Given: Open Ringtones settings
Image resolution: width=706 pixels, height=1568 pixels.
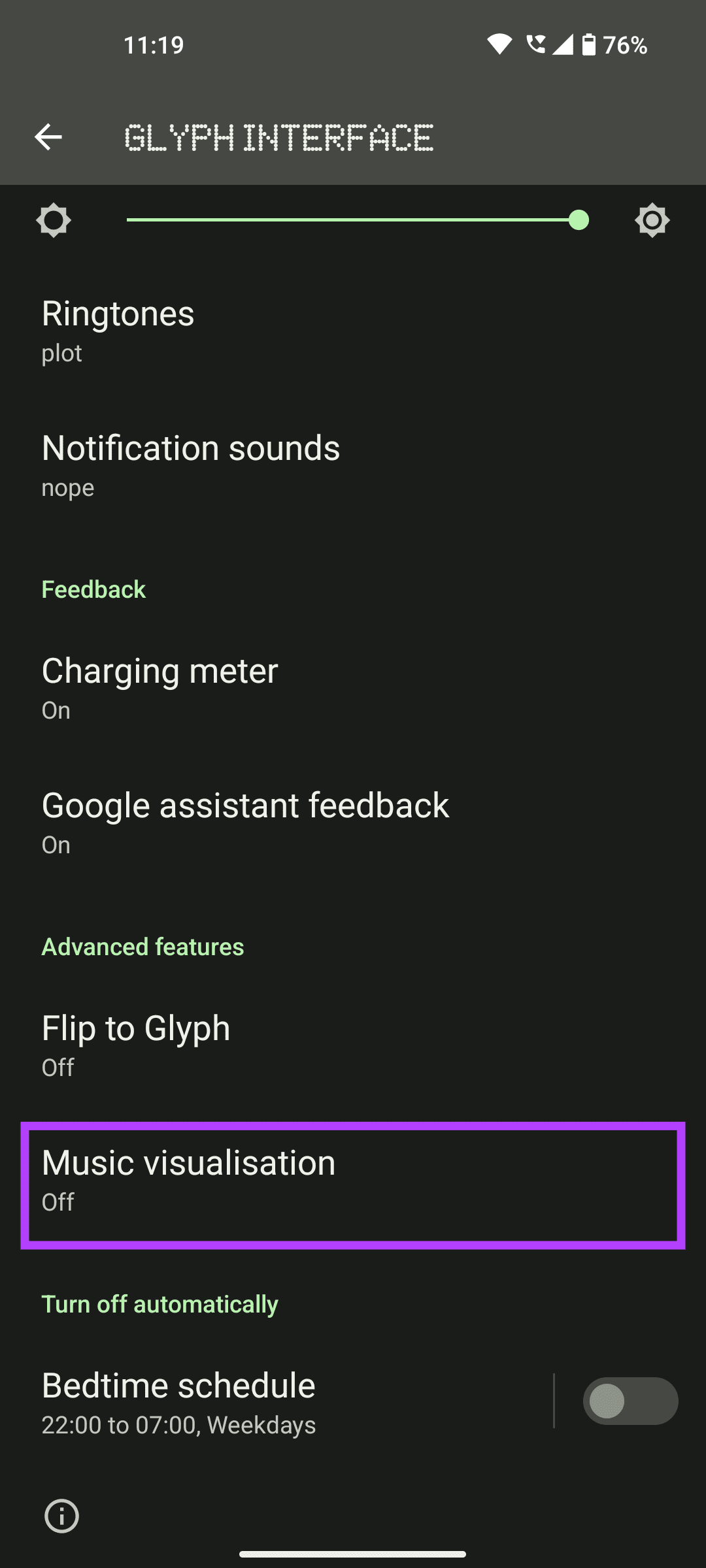Looking at the screenshot, I should coord(353,331).
